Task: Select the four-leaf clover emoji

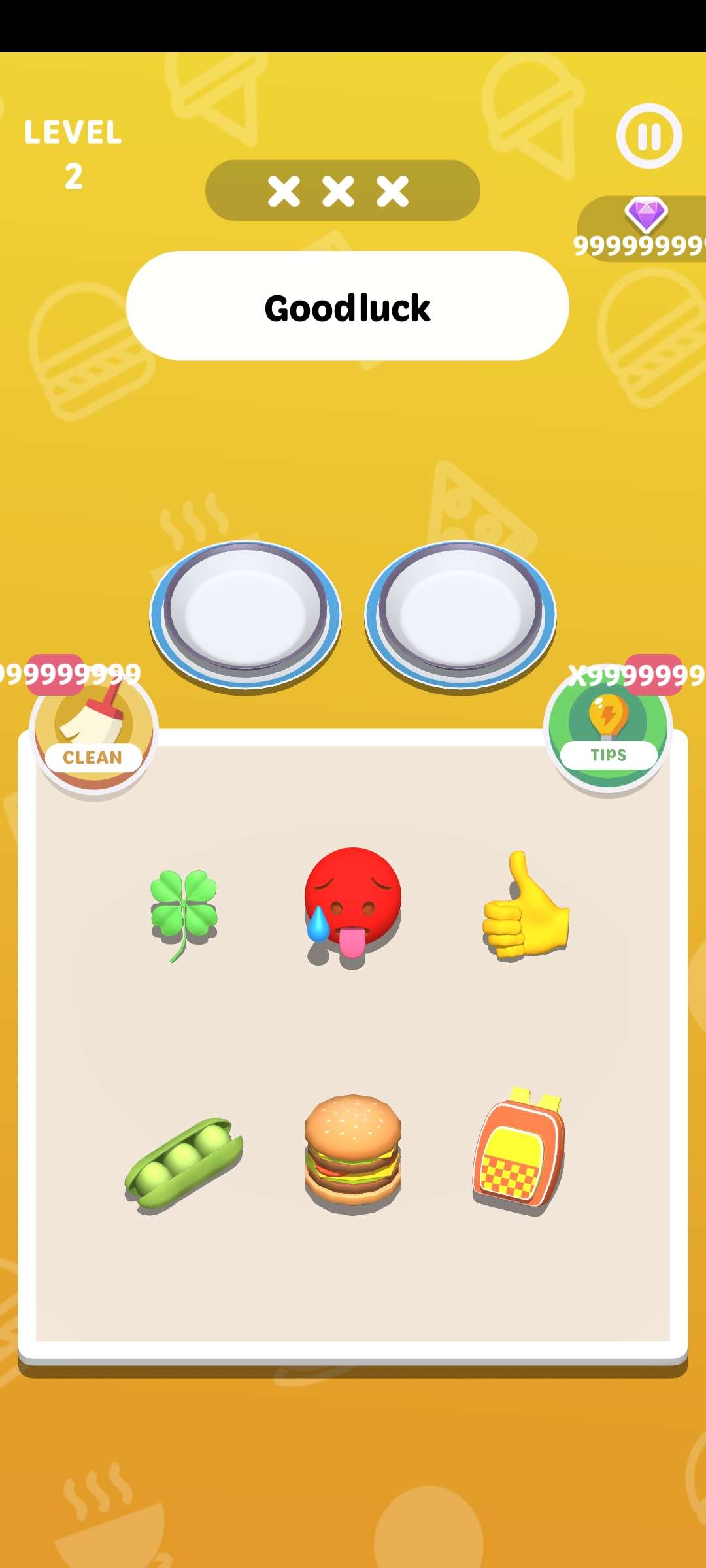Action: 184,910
